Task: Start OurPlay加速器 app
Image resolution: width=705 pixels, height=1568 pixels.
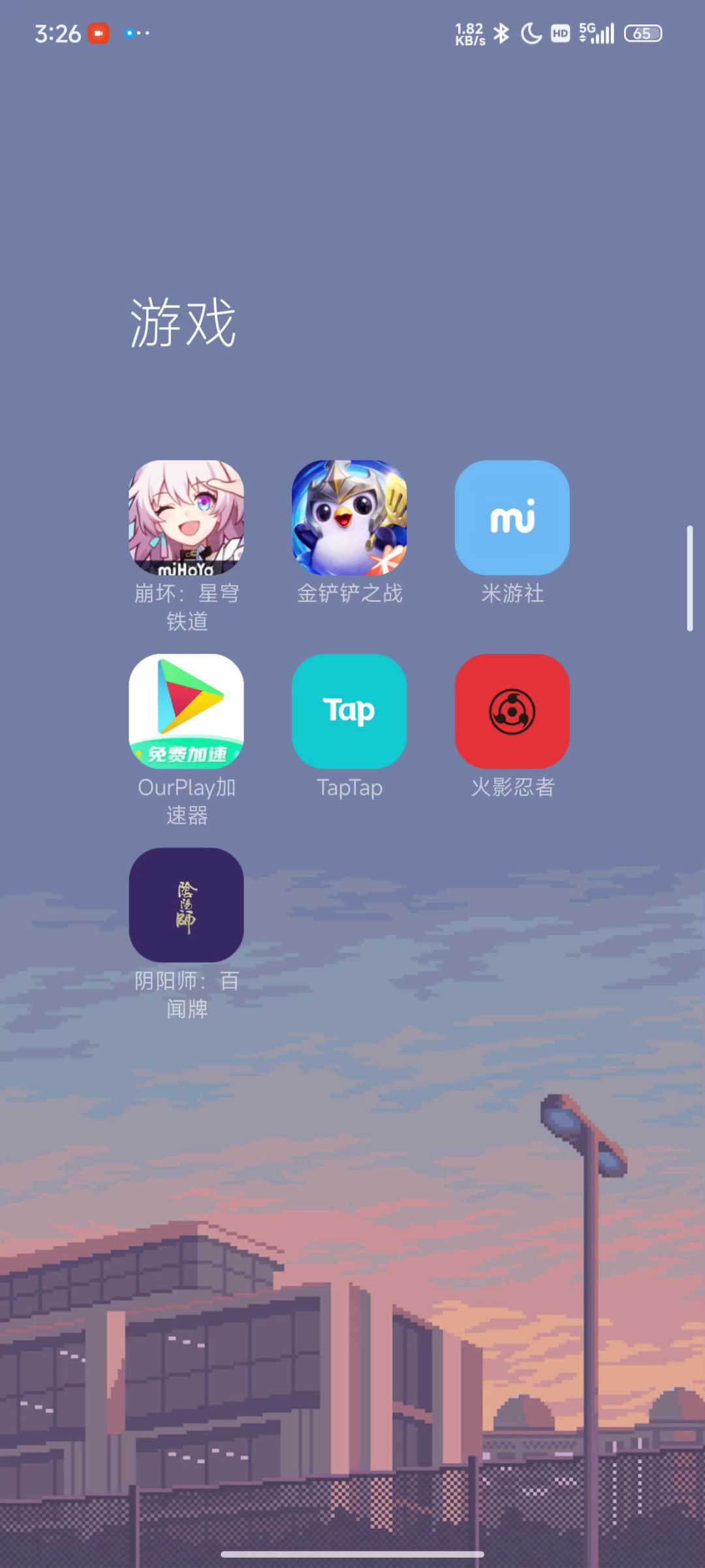Action: point(186,711)
